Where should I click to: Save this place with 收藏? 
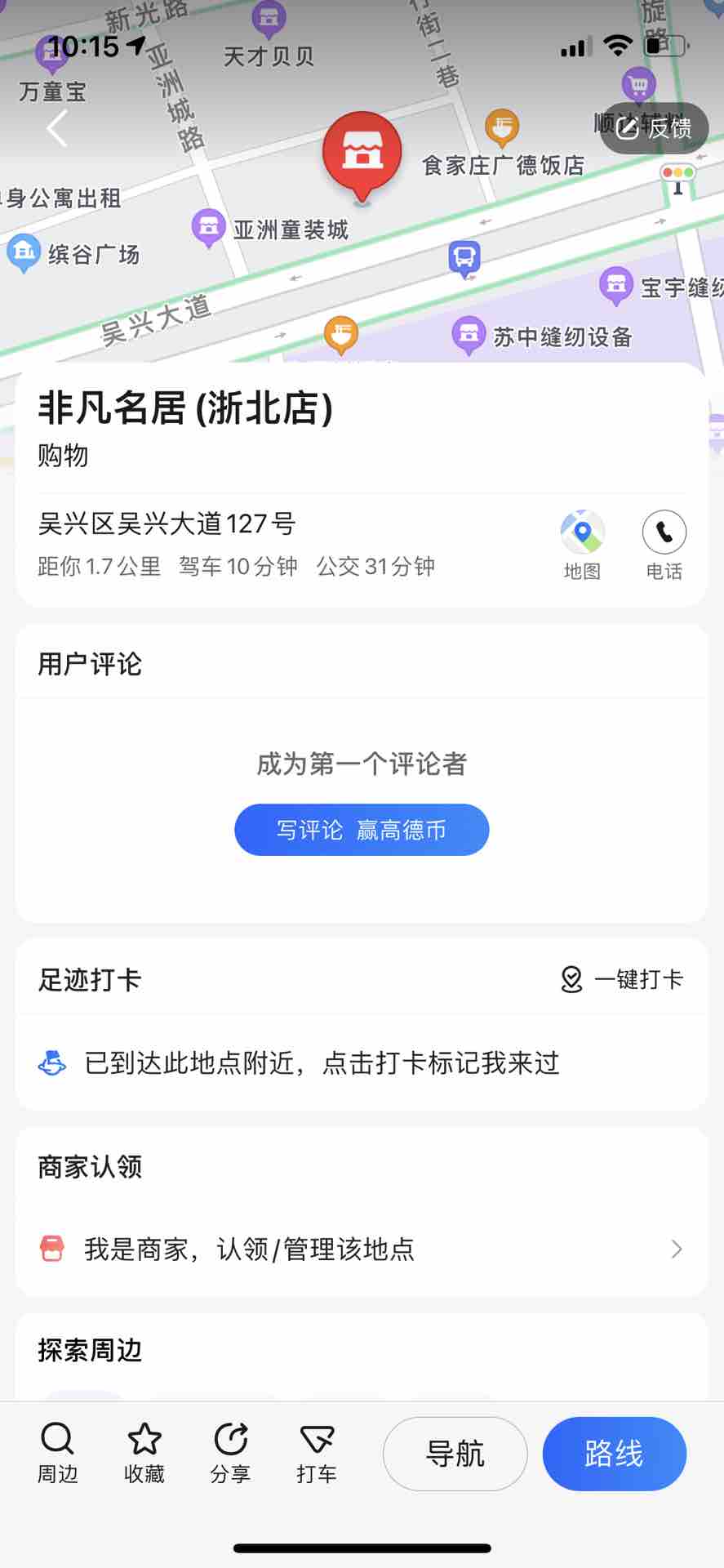pyautogui.click(x=144, y=1454)
